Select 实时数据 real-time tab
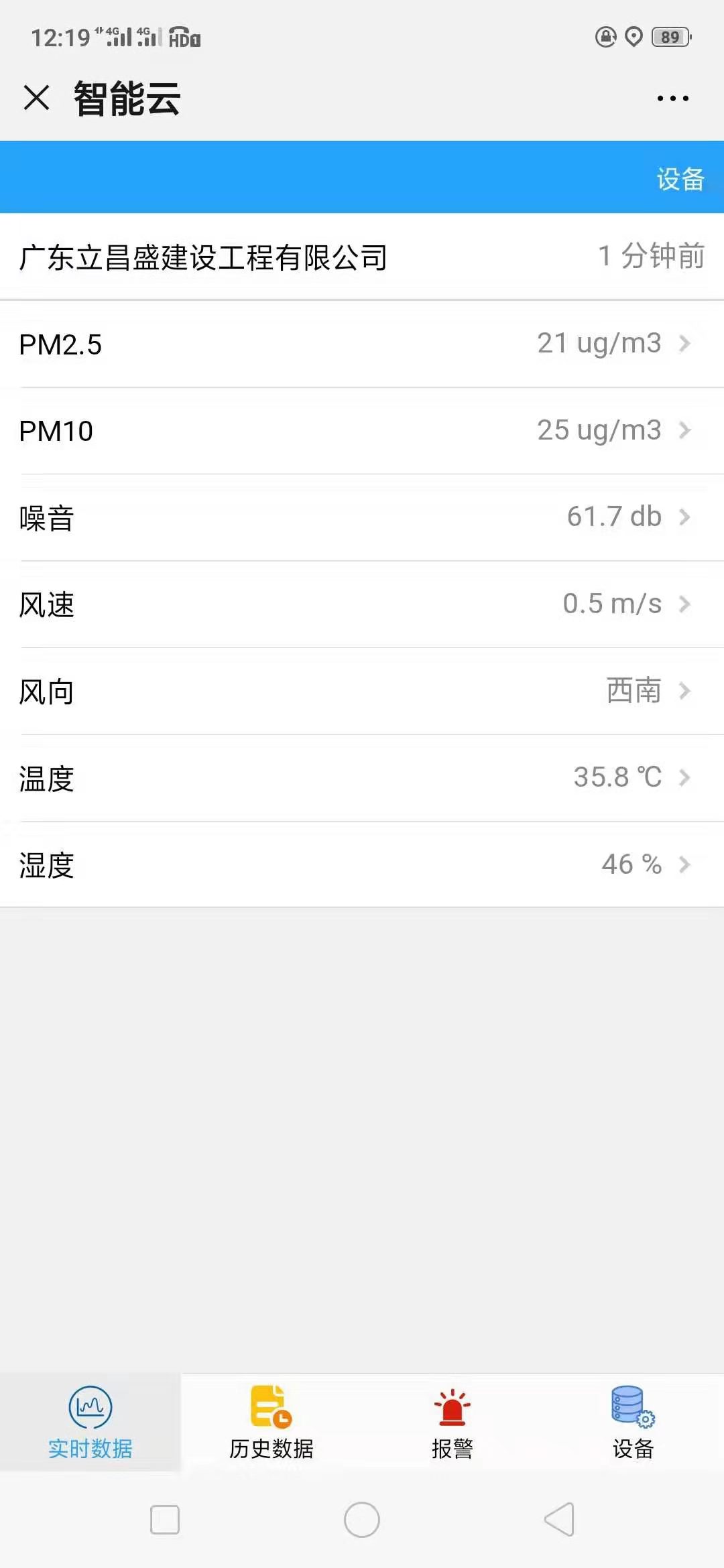This screenshot has width=724, height=1568. 90,1423
